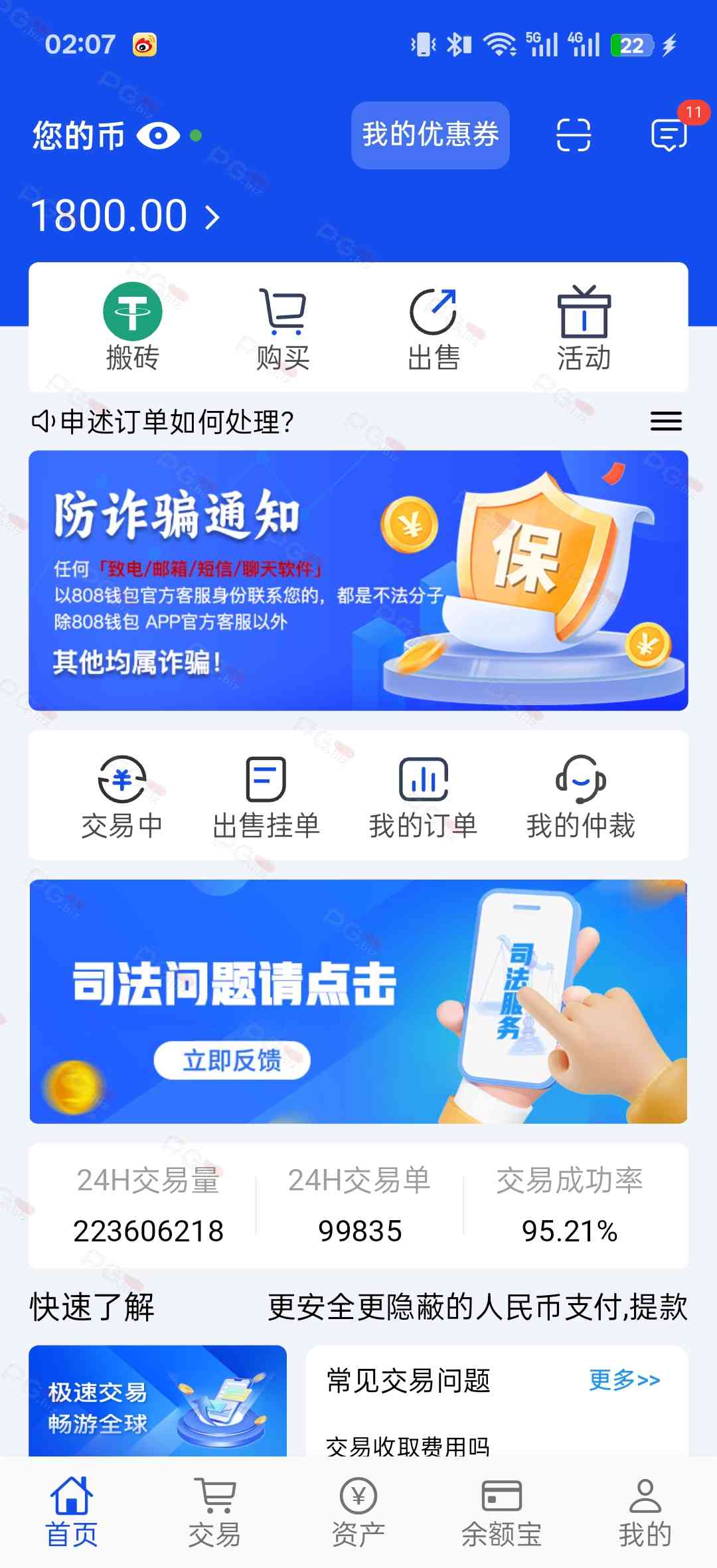Open 出售 sell option

(434, 327)
